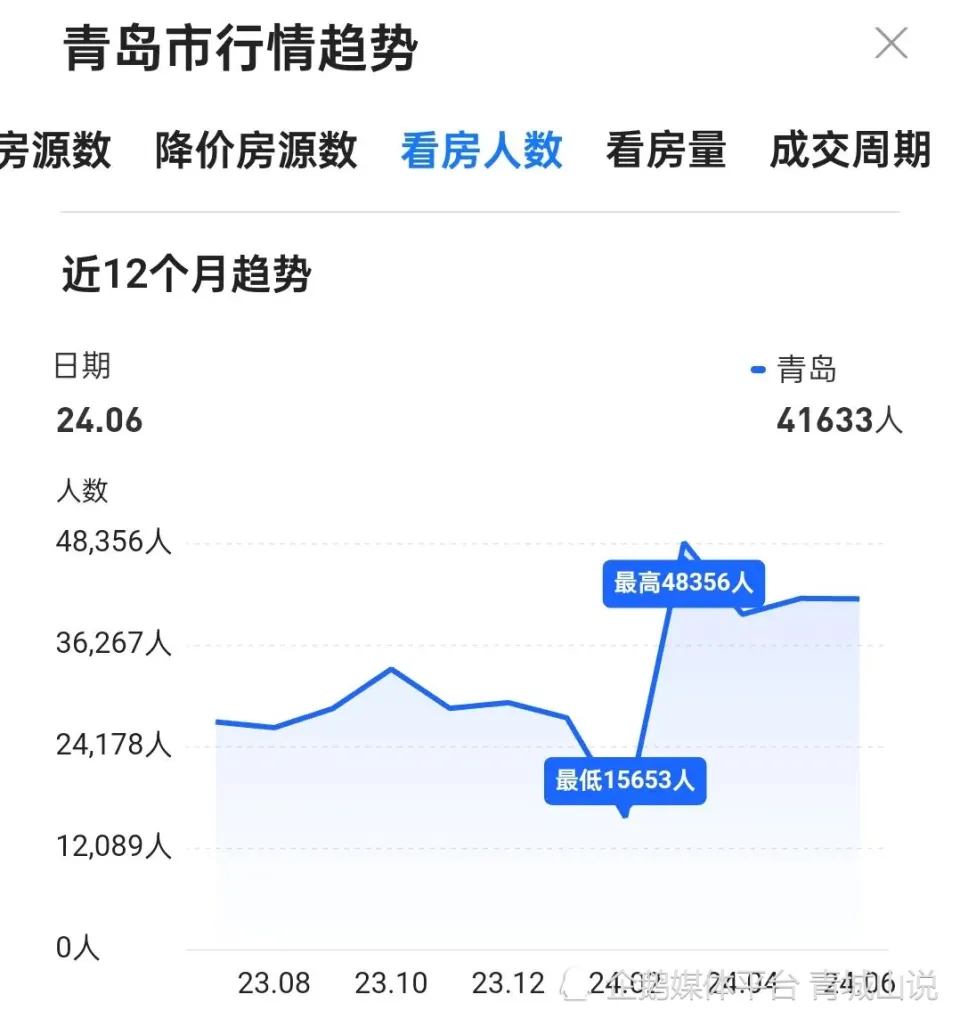This screenshot has width=960, height=1019.
Task: Select the 23.08 axis label
Action: (x=275, y=983)
